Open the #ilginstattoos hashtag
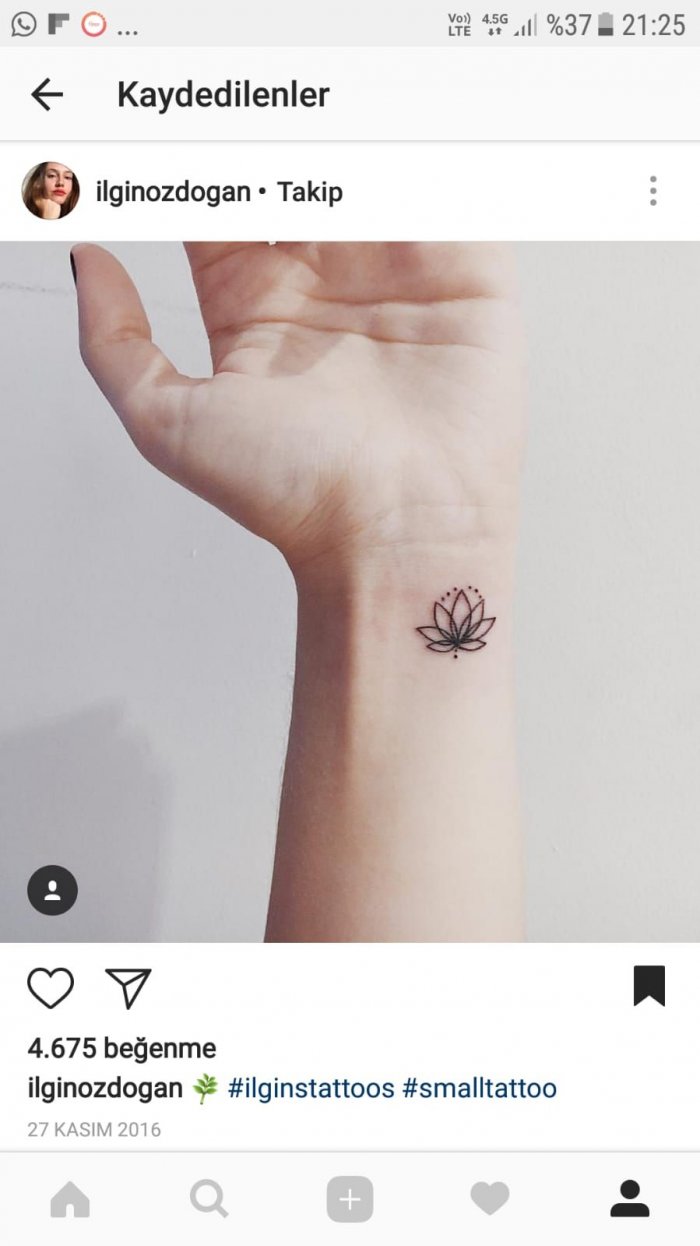700x1246 pixels. (311, 1088)
